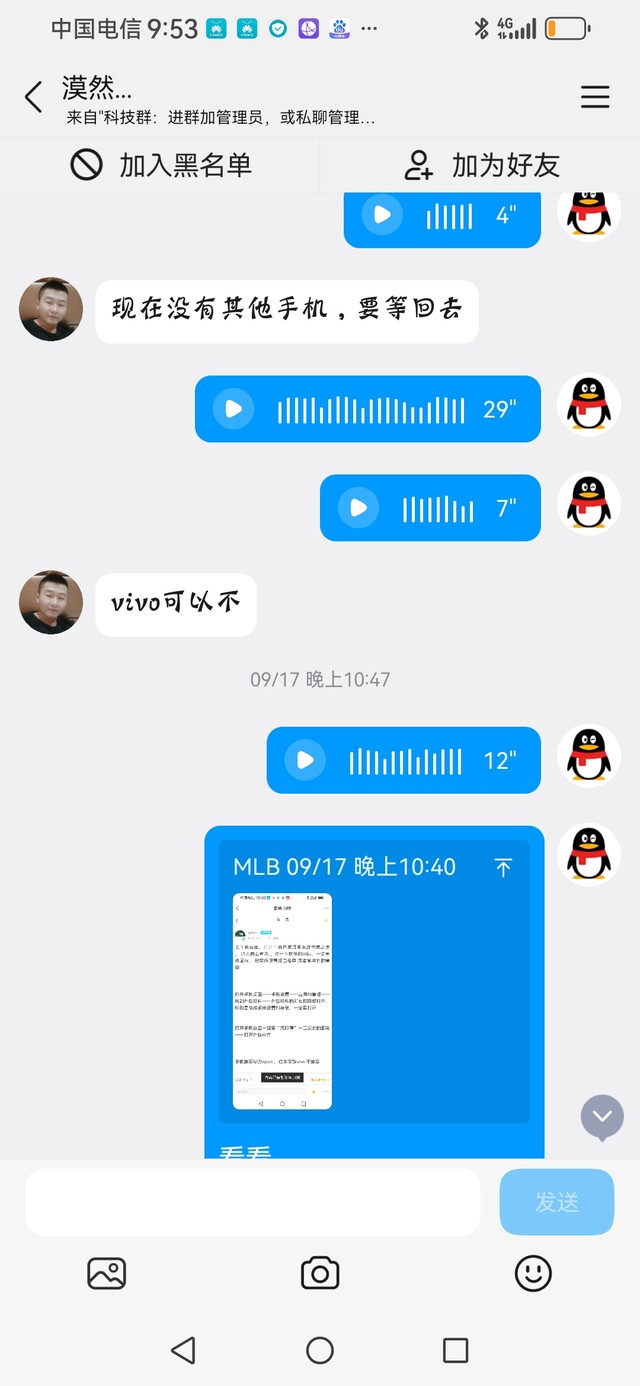Open the forwarded MLB screenshot image
The height and width of the screenshot is (1386, 640).
282,1000
